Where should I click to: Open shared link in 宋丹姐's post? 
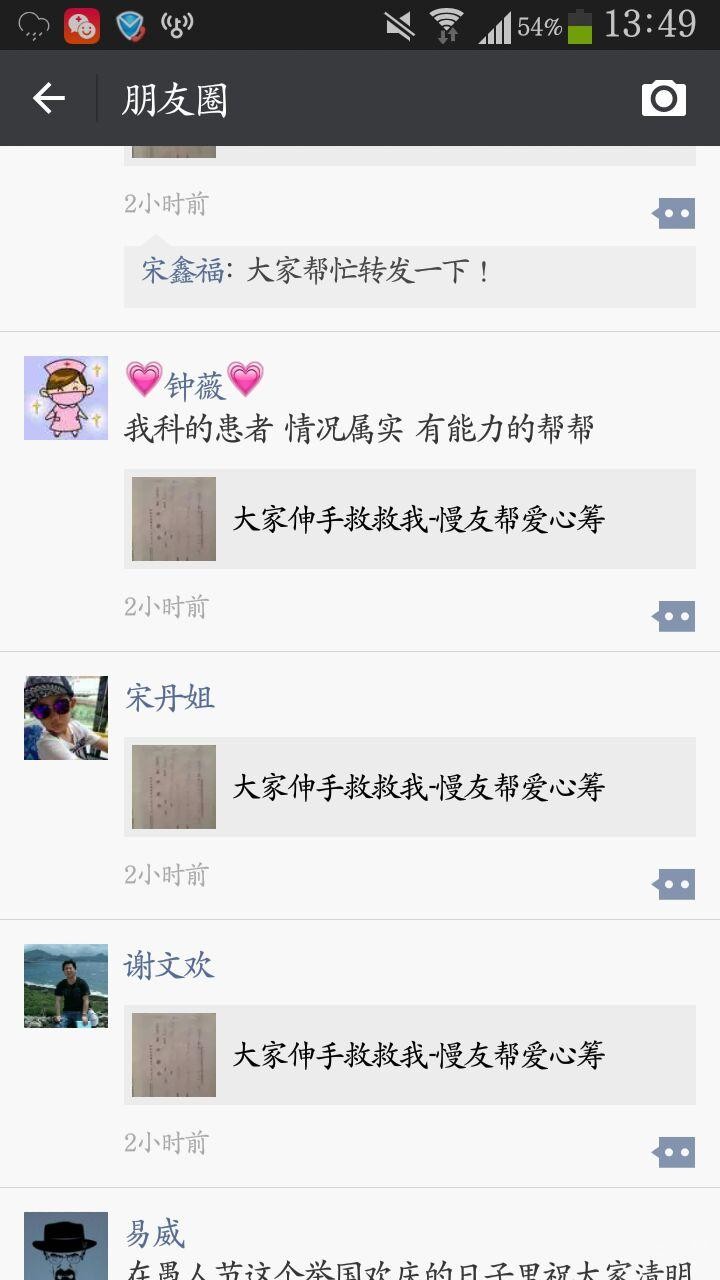pyautogui.click(x=410, y=787)
